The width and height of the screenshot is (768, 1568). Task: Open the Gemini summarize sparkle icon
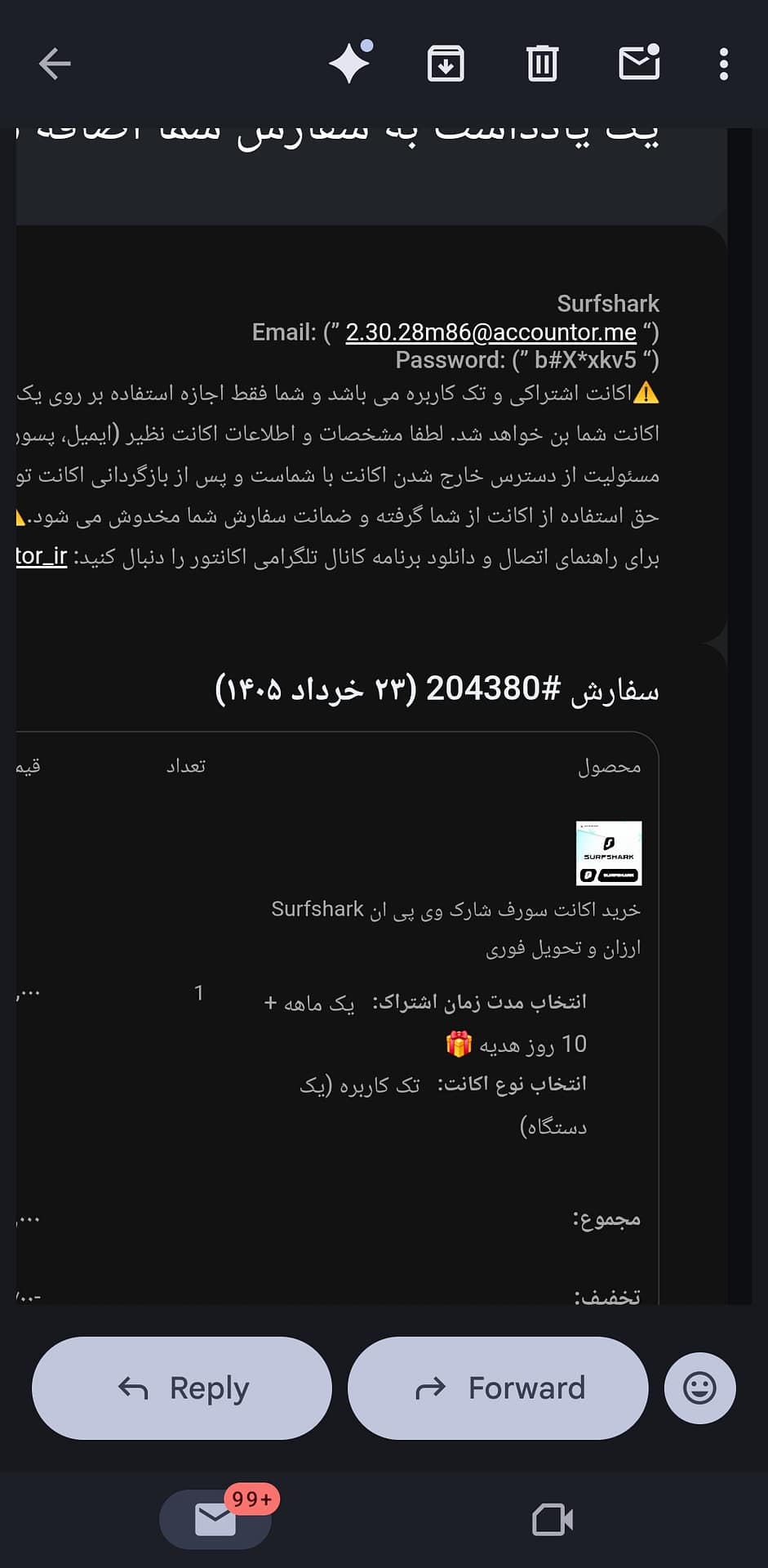tap(351, 62)
